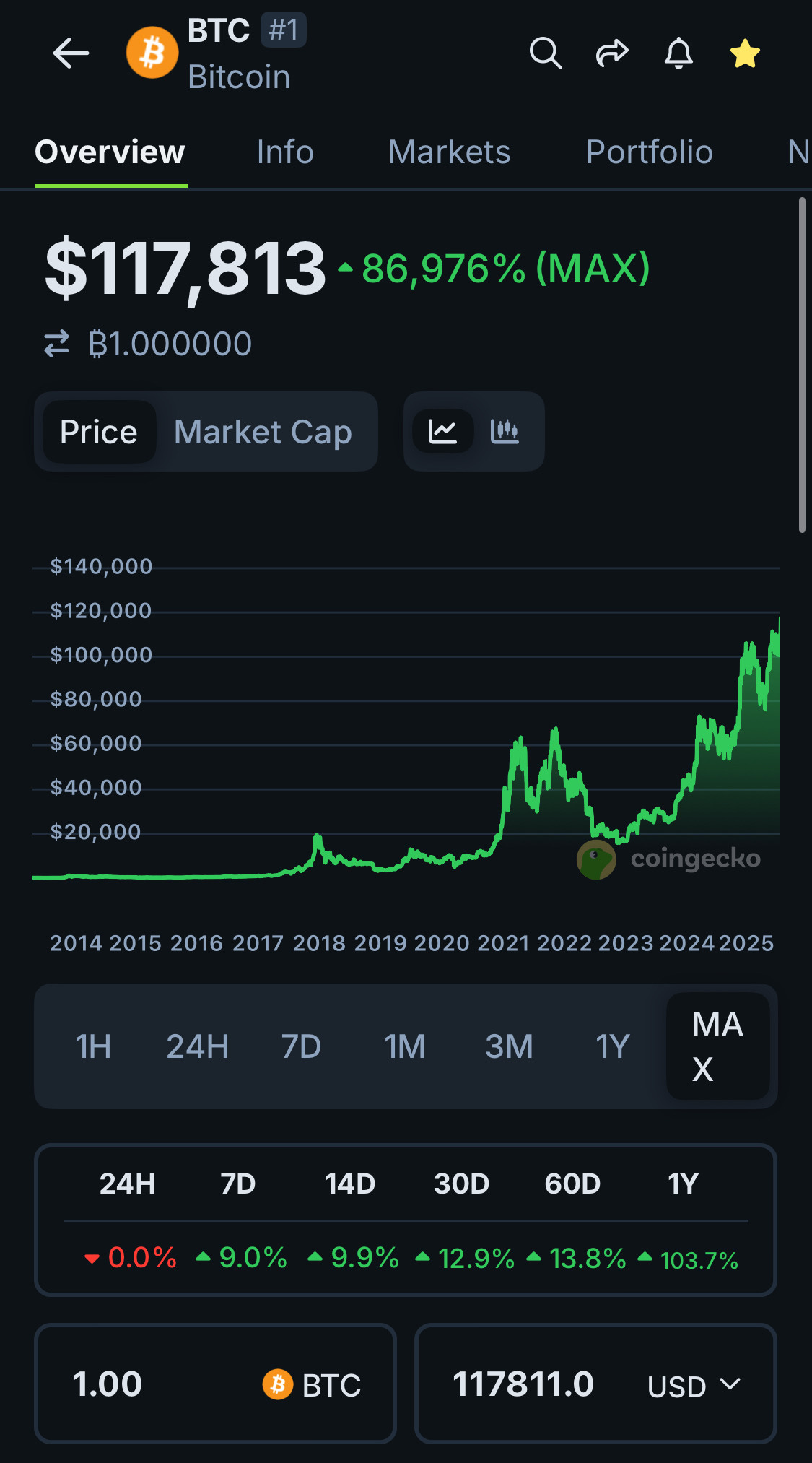The height and width of the screenshot is (1463, 812).
Task: Toggle the favorite star for Bitcoin
Action: 745,53
